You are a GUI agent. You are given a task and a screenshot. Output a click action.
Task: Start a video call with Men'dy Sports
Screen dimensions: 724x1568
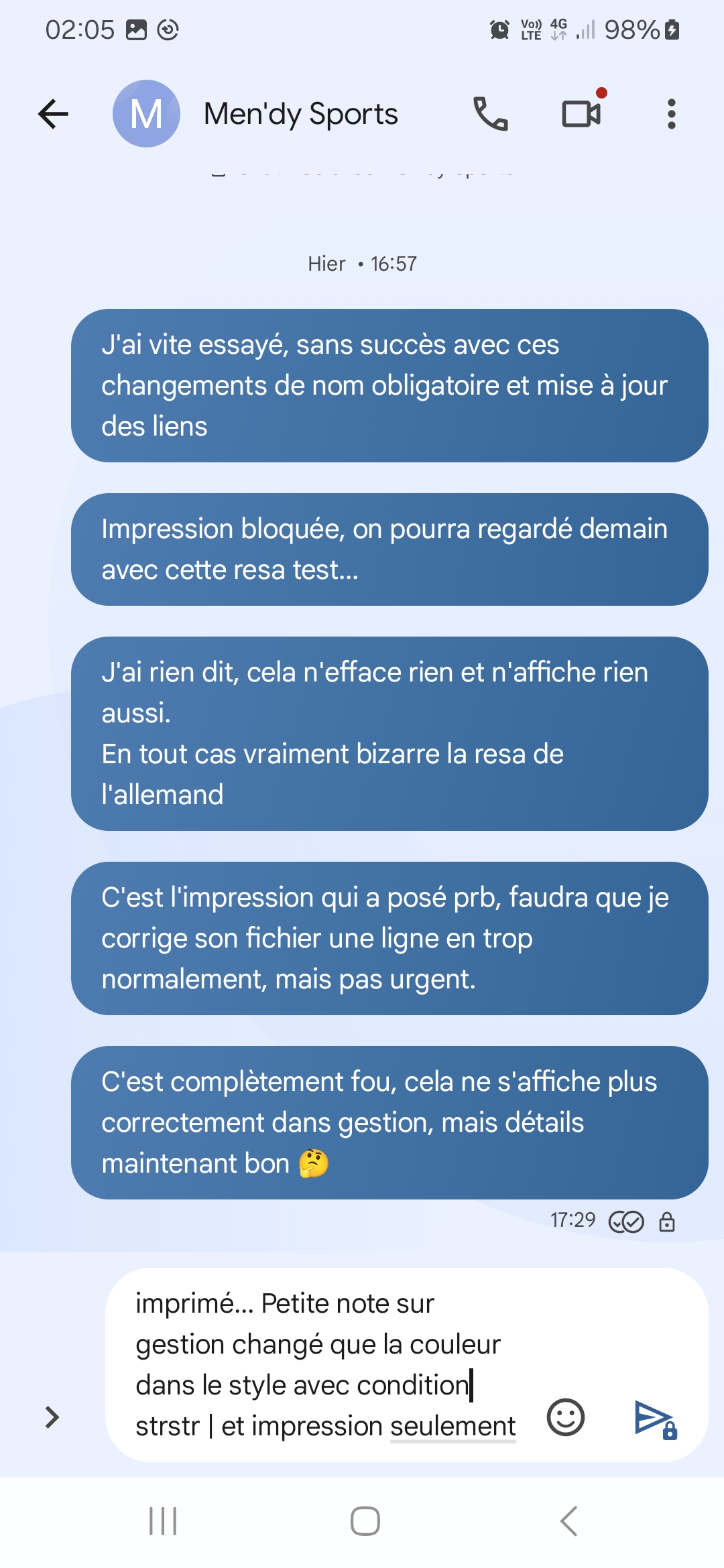pos(581,114)
